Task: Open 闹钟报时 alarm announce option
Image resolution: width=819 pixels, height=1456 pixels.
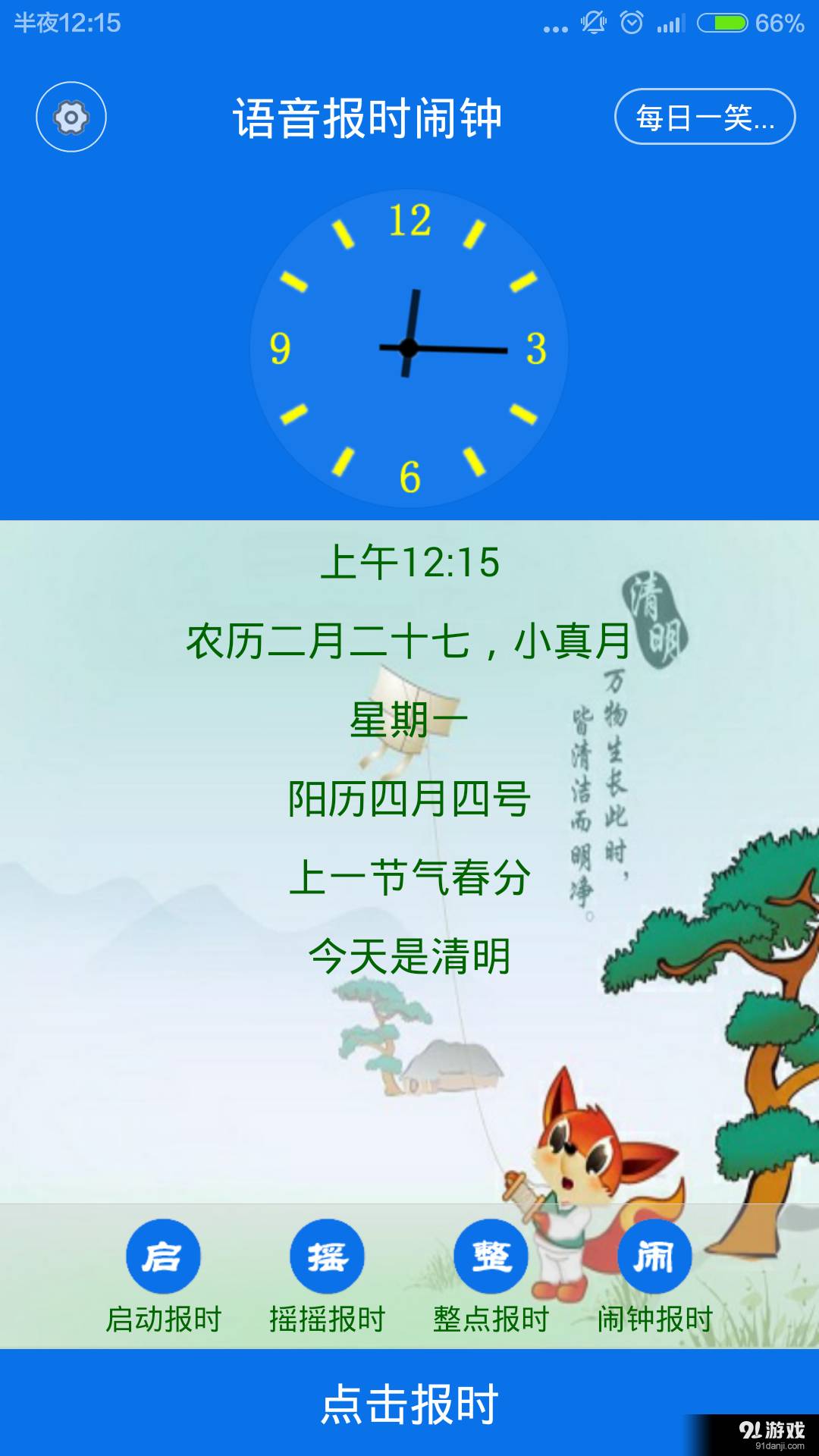Action: pos(654,1277)
